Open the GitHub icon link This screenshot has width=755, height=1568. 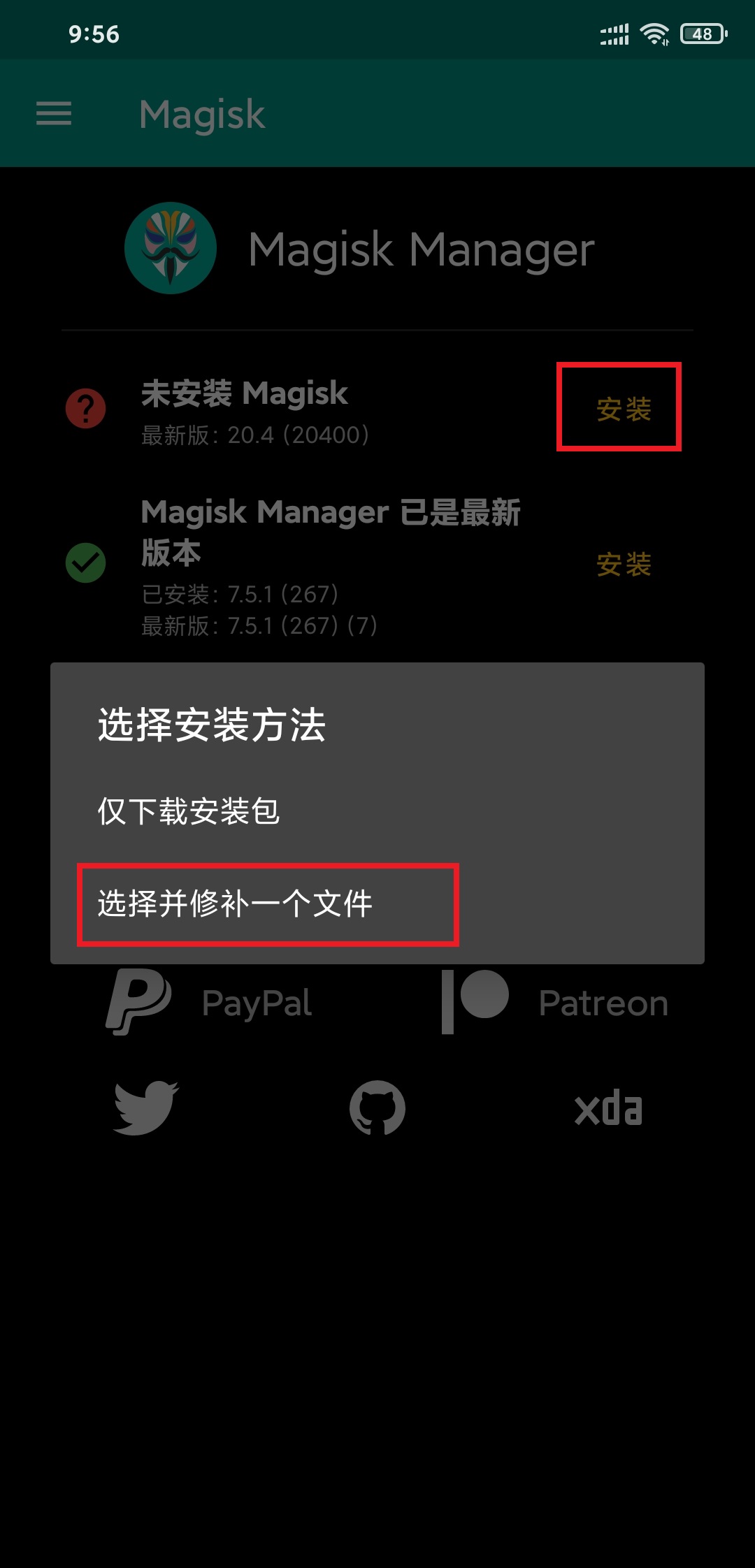coord(377,1108)
